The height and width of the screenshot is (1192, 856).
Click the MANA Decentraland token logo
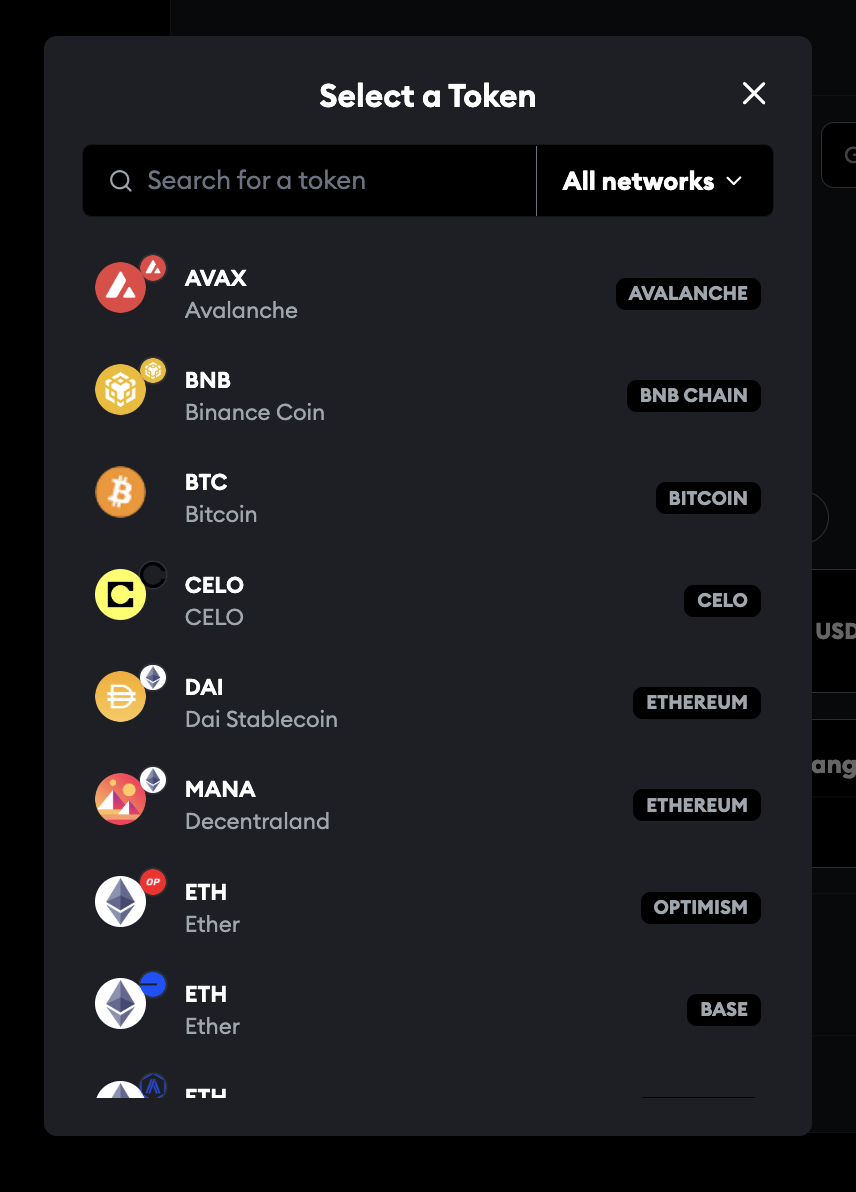(120, 797)
